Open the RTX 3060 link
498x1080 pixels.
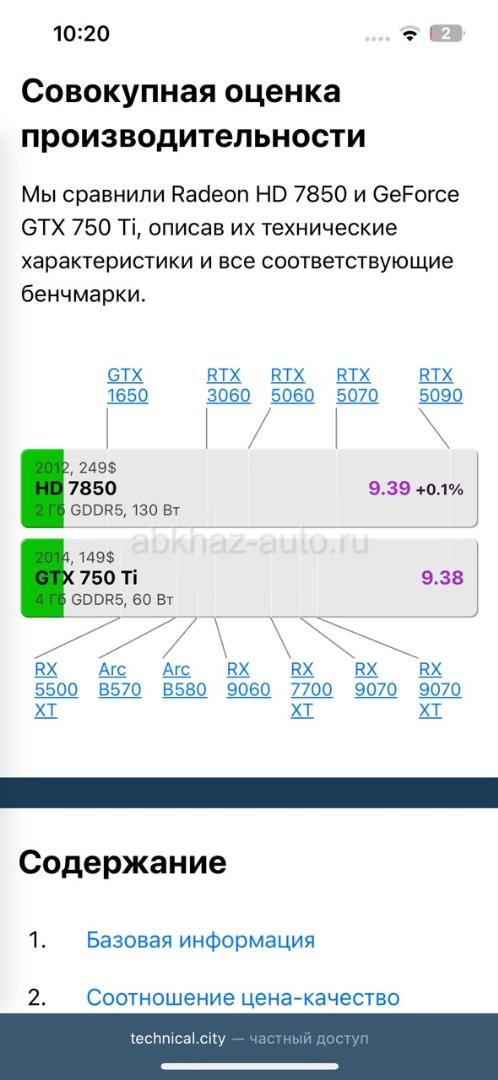click(229, 386)
